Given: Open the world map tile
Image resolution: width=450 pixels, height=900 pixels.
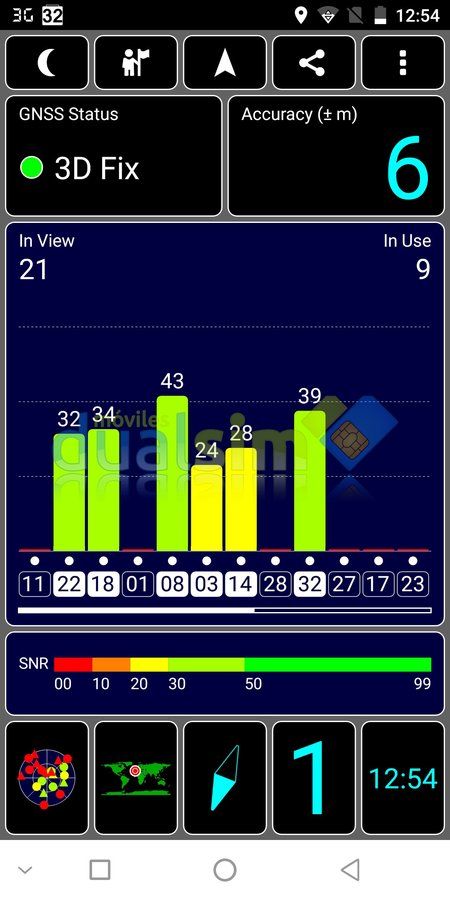Looking at the screenshot, I should point(136,778).
